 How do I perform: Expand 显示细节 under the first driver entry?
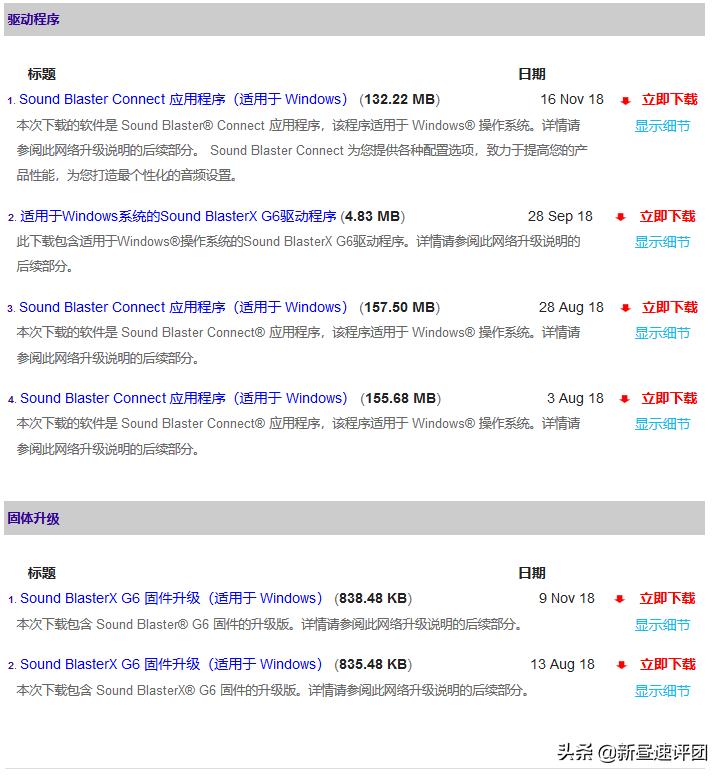(662, 126)
